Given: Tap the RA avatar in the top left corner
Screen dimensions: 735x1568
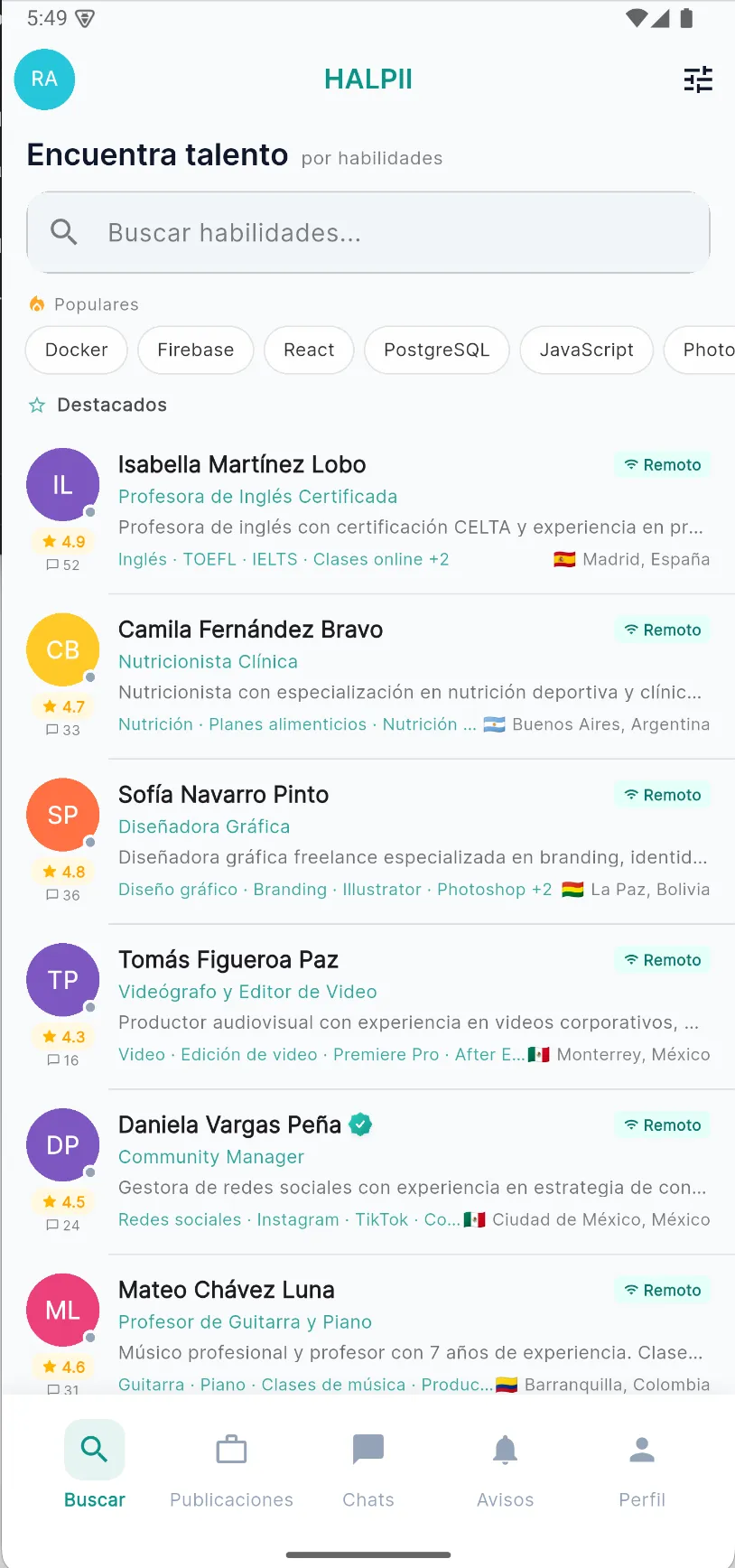Looking at the screenshot, I should [44, 79].
